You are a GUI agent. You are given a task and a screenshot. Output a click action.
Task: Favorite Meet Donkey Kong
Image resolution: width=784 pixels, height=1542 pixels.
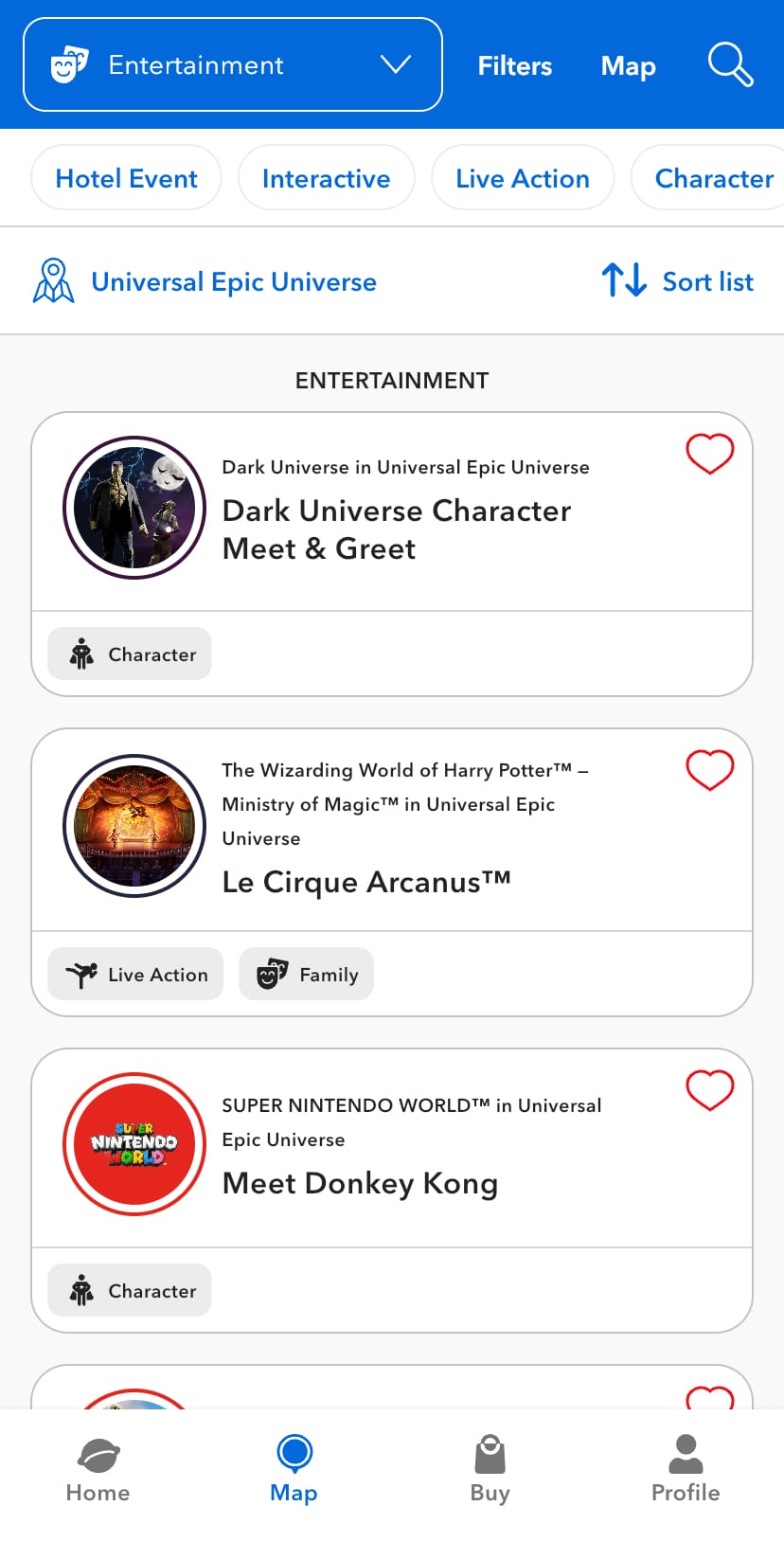709,1090
